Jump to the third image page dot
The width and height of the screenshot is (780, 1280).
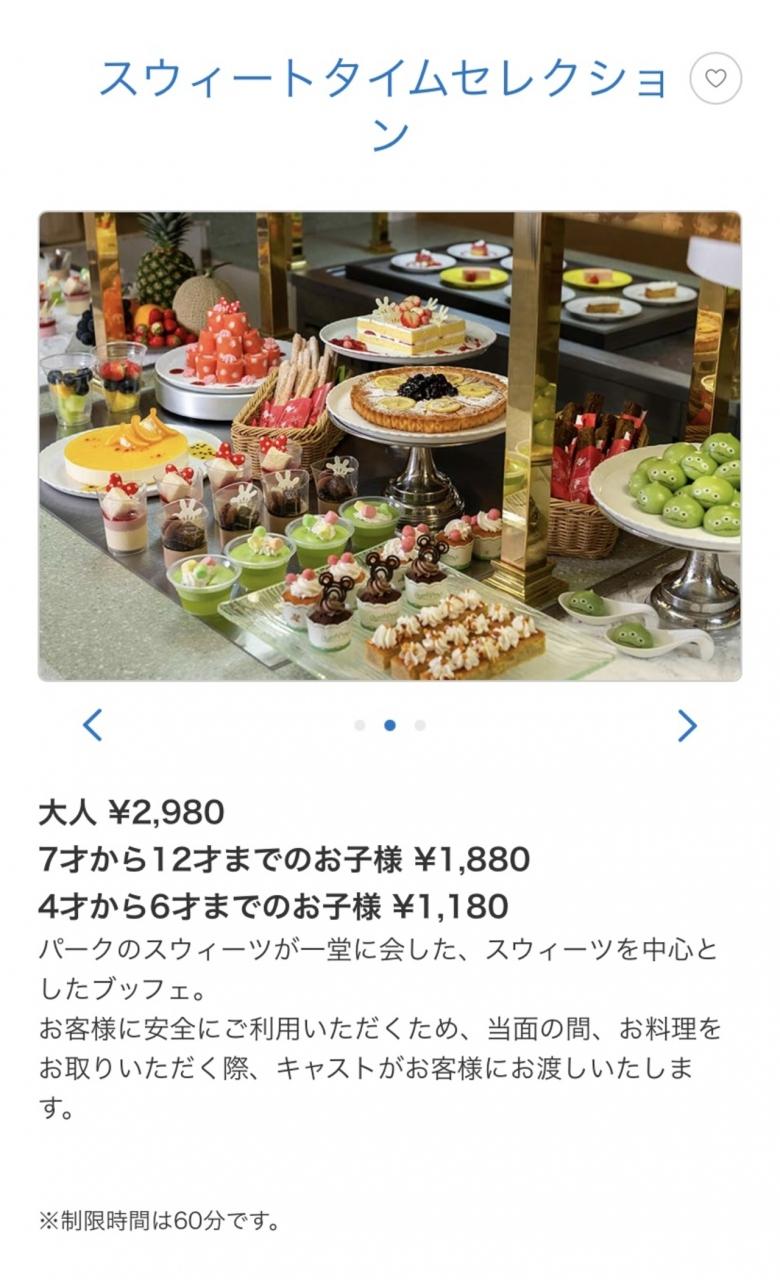click(x=420, y=725)
